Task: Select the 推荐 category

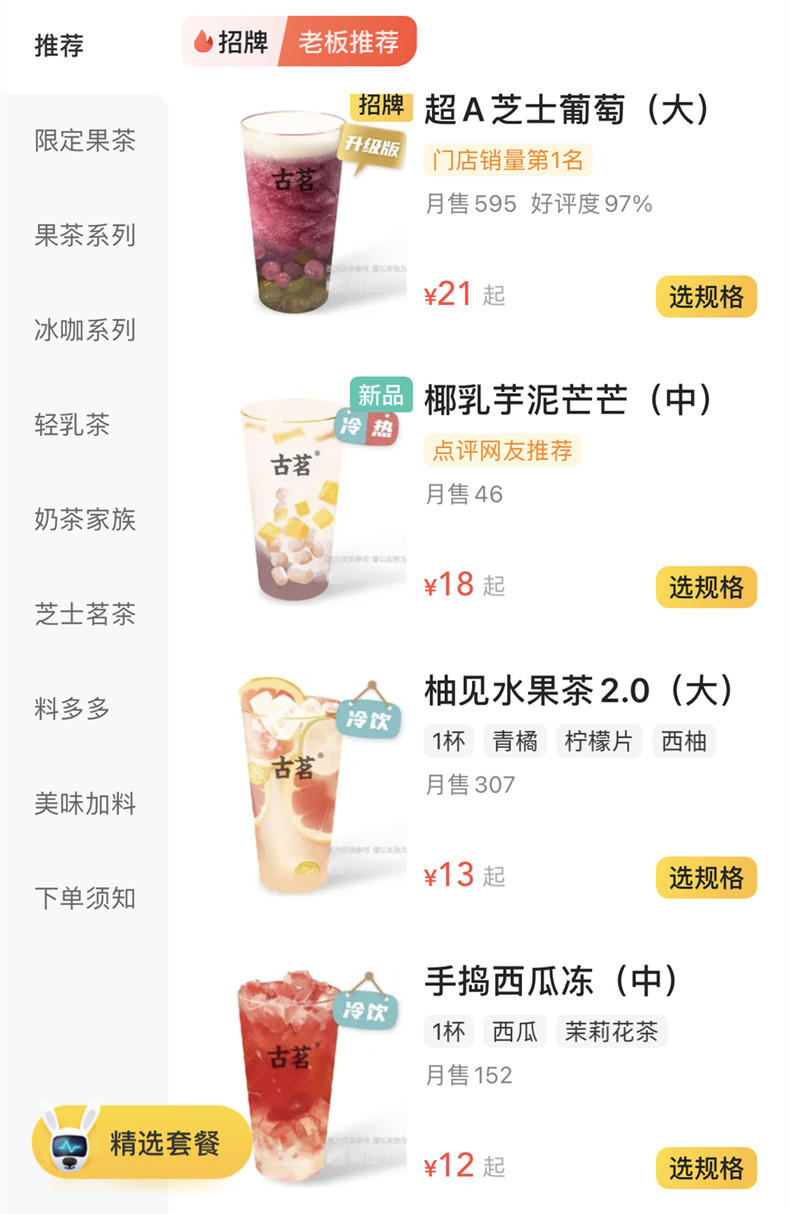Action: [59, 46]
